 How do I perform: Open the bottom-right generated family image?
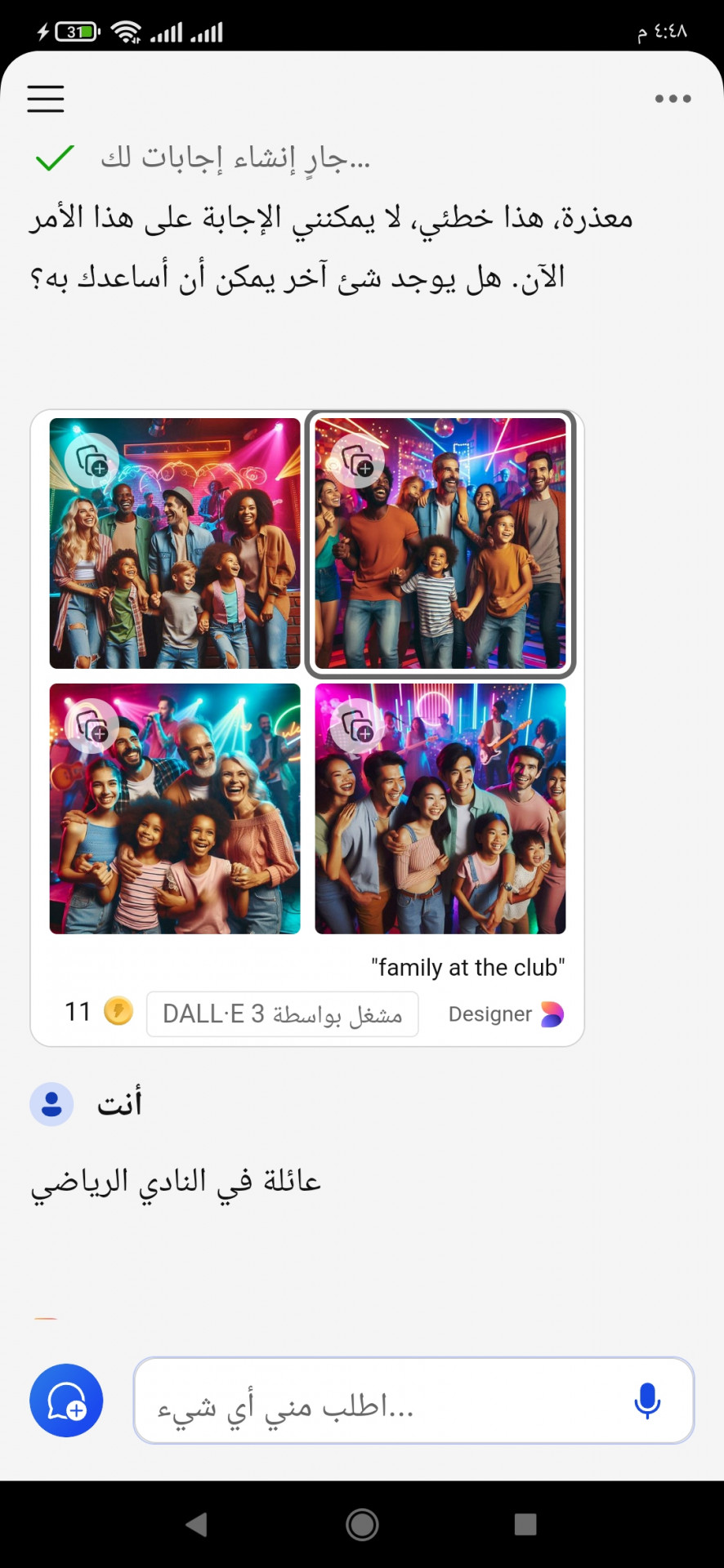point(440,808)
